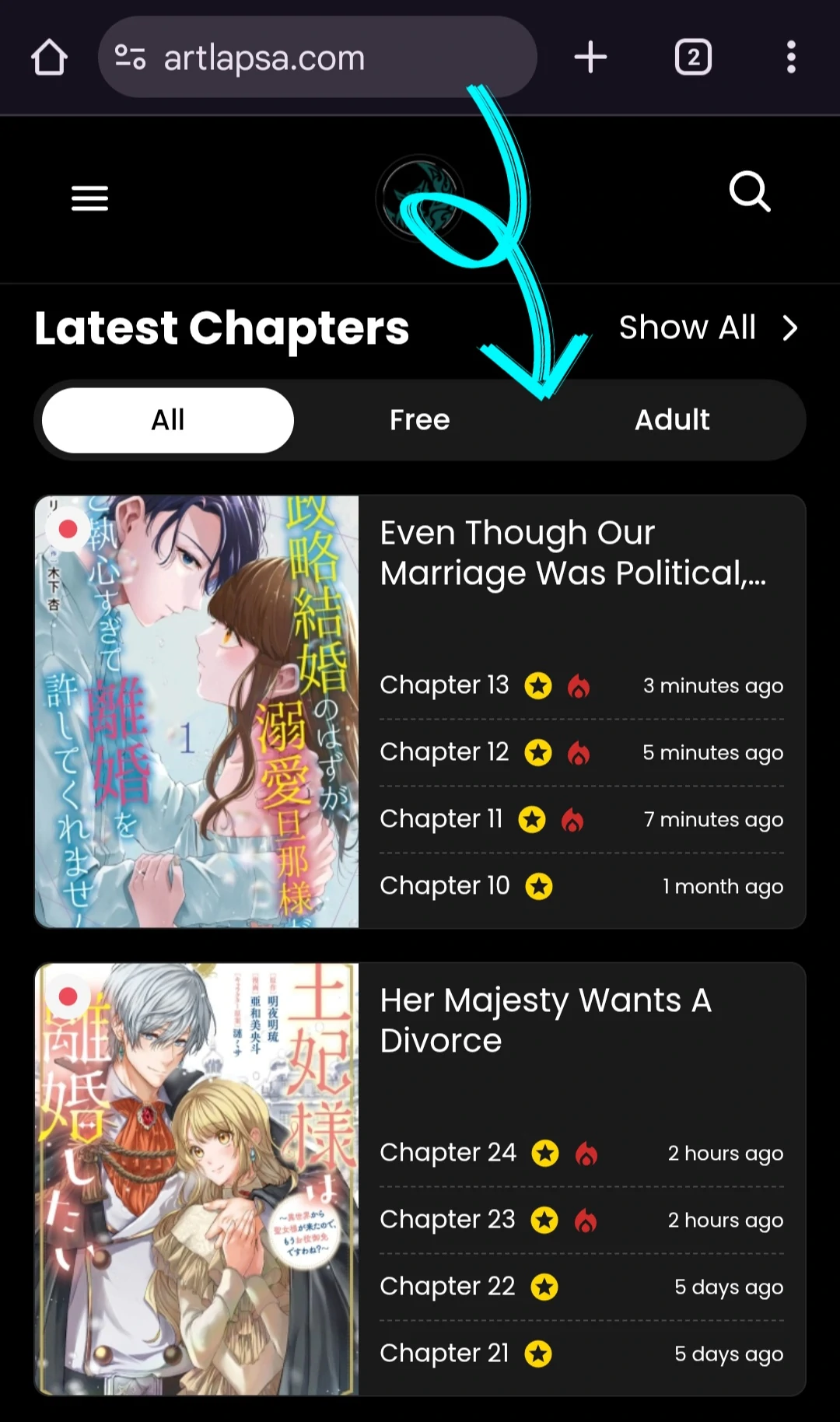Select the All filter tab
Image resolution: width=840 pixels, height=1422 pixels.
(x=168, y=420)
